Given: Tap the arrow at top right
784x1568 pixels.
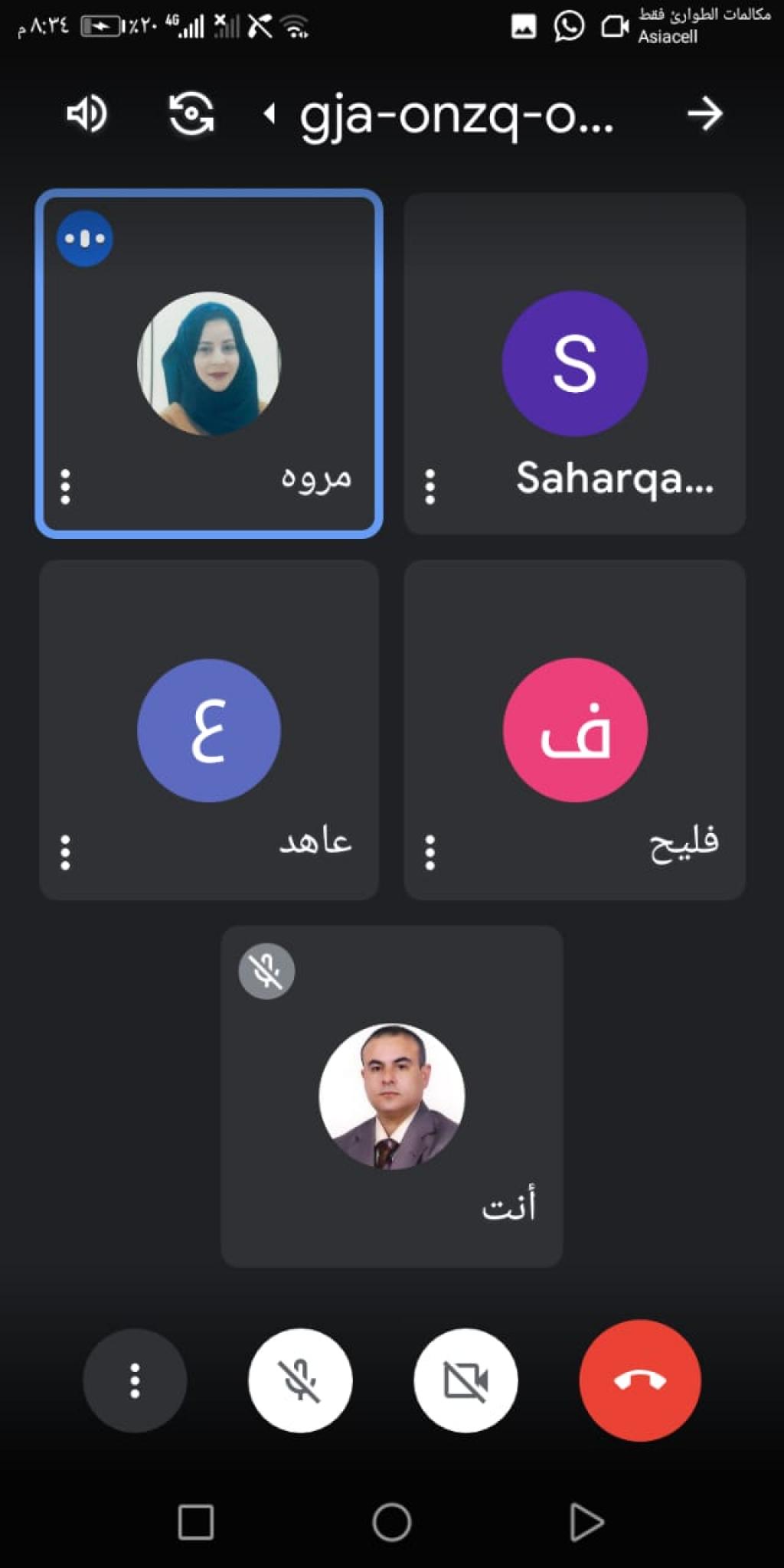Looking at the screenshot, I should [704, 114].
